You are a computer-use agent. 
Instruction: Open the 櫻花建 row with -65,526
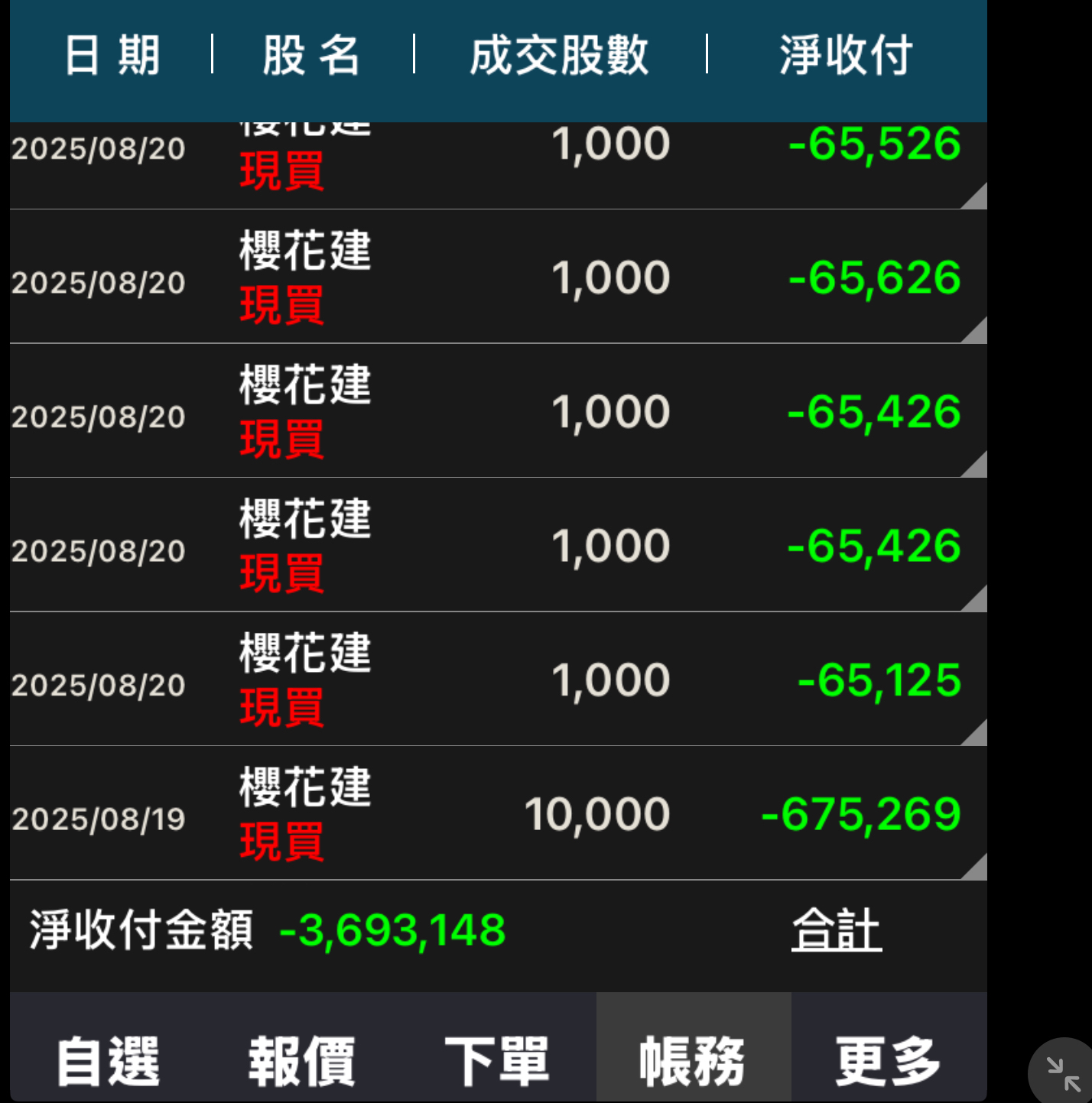point(499,165)
